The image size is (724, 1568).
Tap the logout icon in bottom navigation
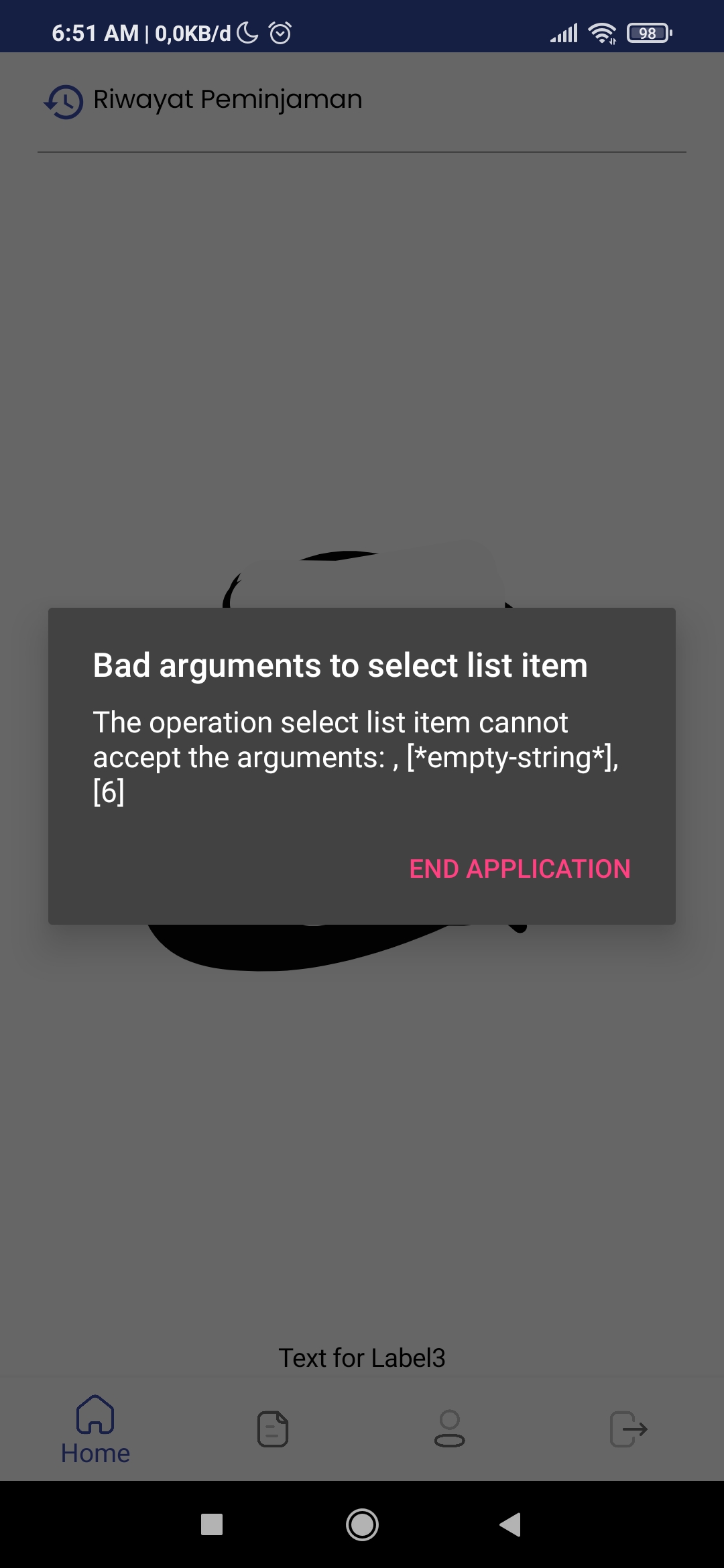[x=628, y=1429]
